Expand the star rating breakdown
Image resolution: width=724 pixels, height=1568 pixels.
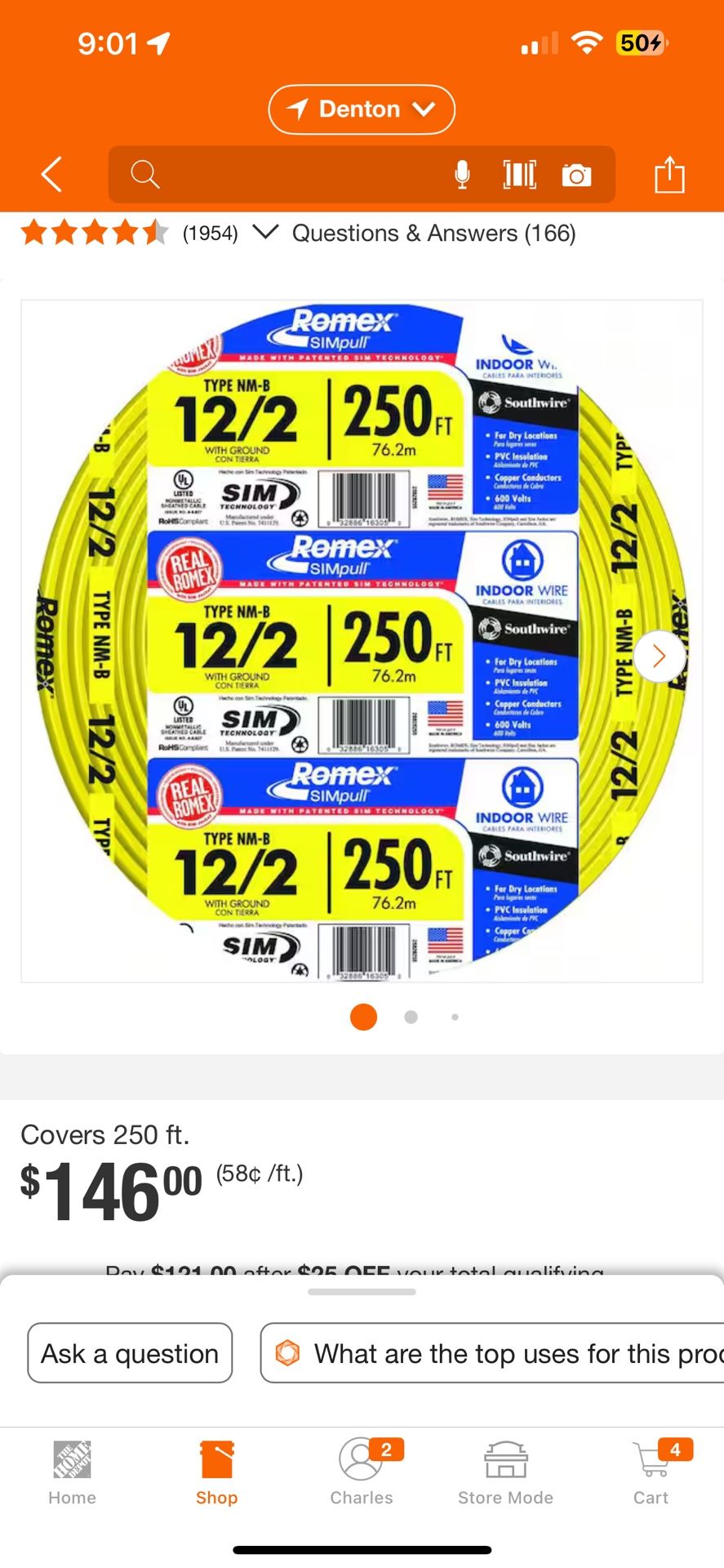pos(265,233)
